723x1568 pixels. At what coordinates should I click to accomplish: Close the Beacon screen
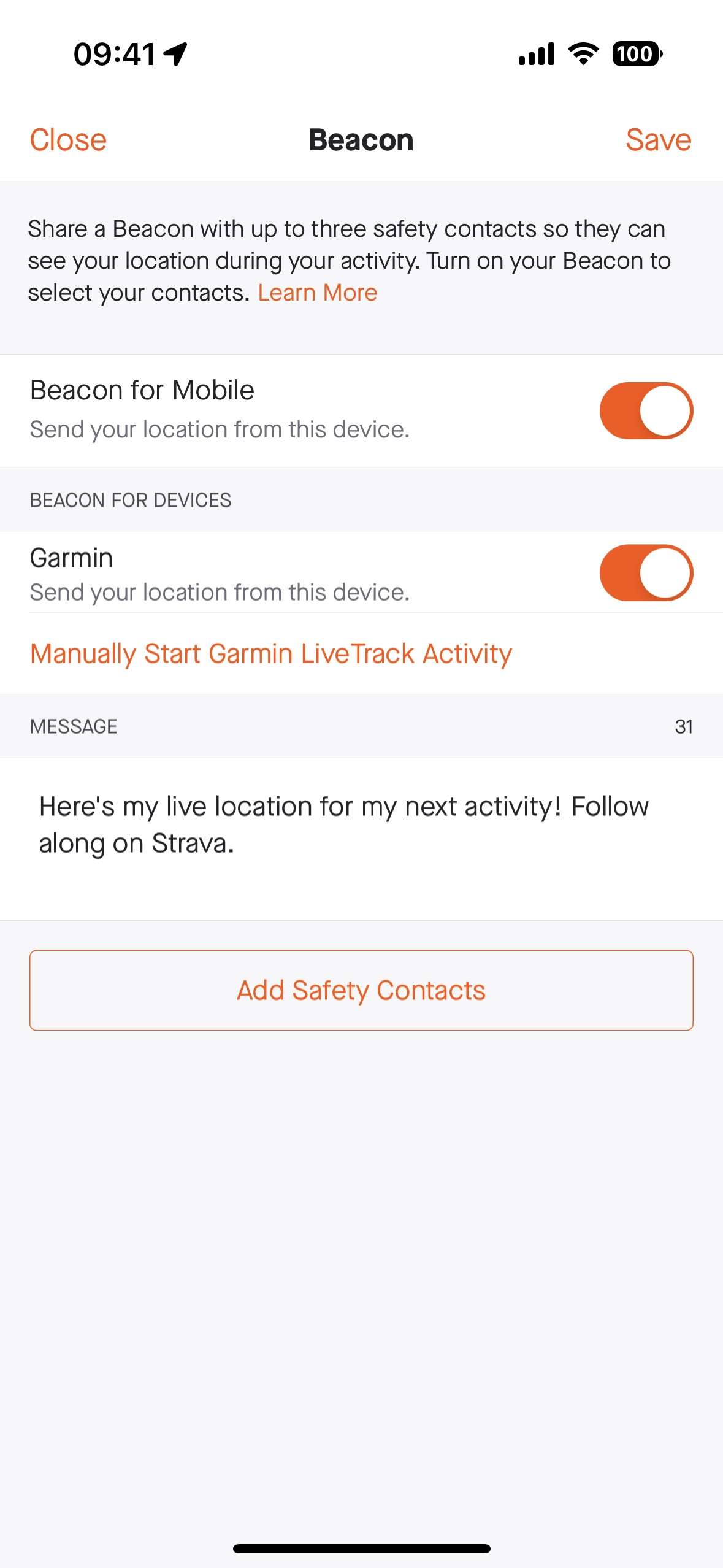pyautogui.click(x=68, y=140)
